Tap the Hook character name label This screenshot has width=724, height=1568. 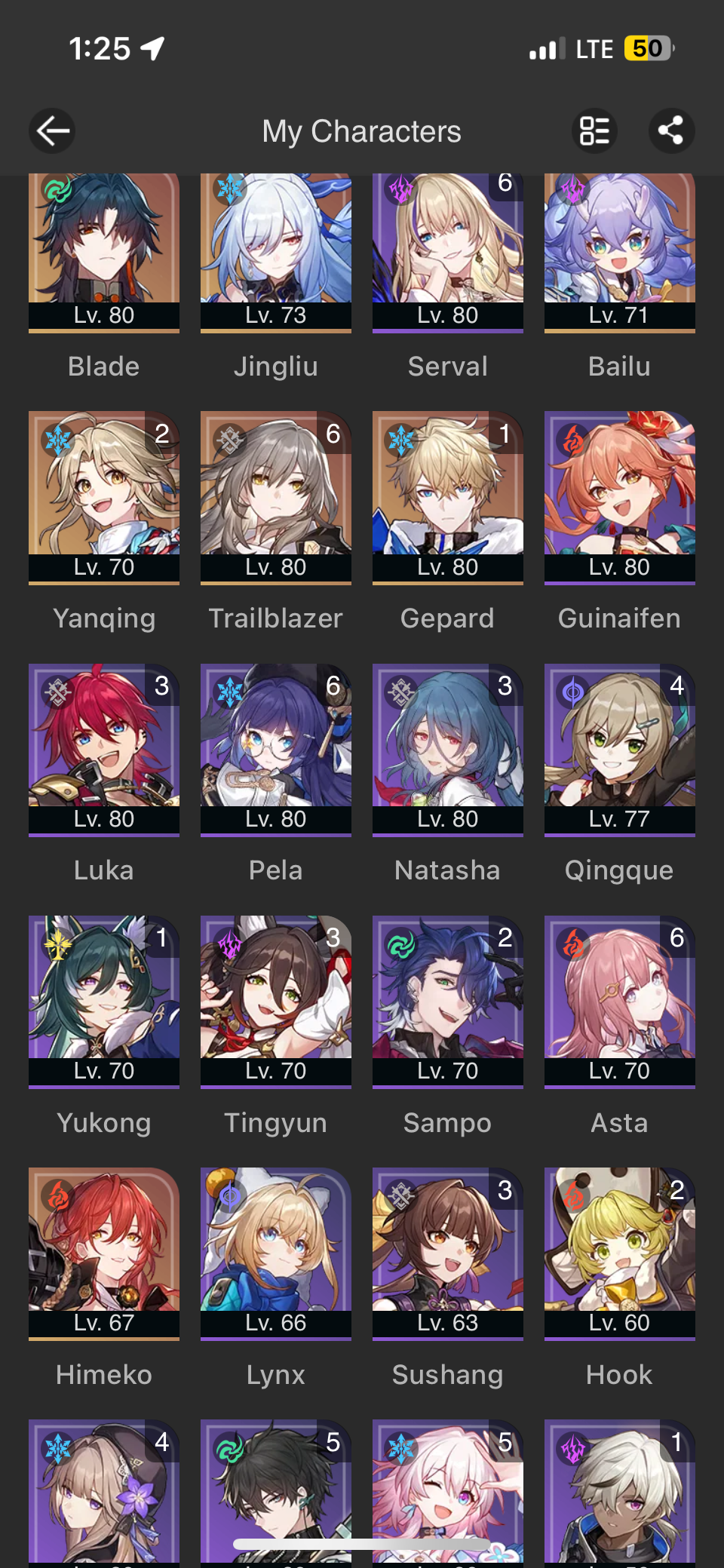click(x=618, y=1374)
